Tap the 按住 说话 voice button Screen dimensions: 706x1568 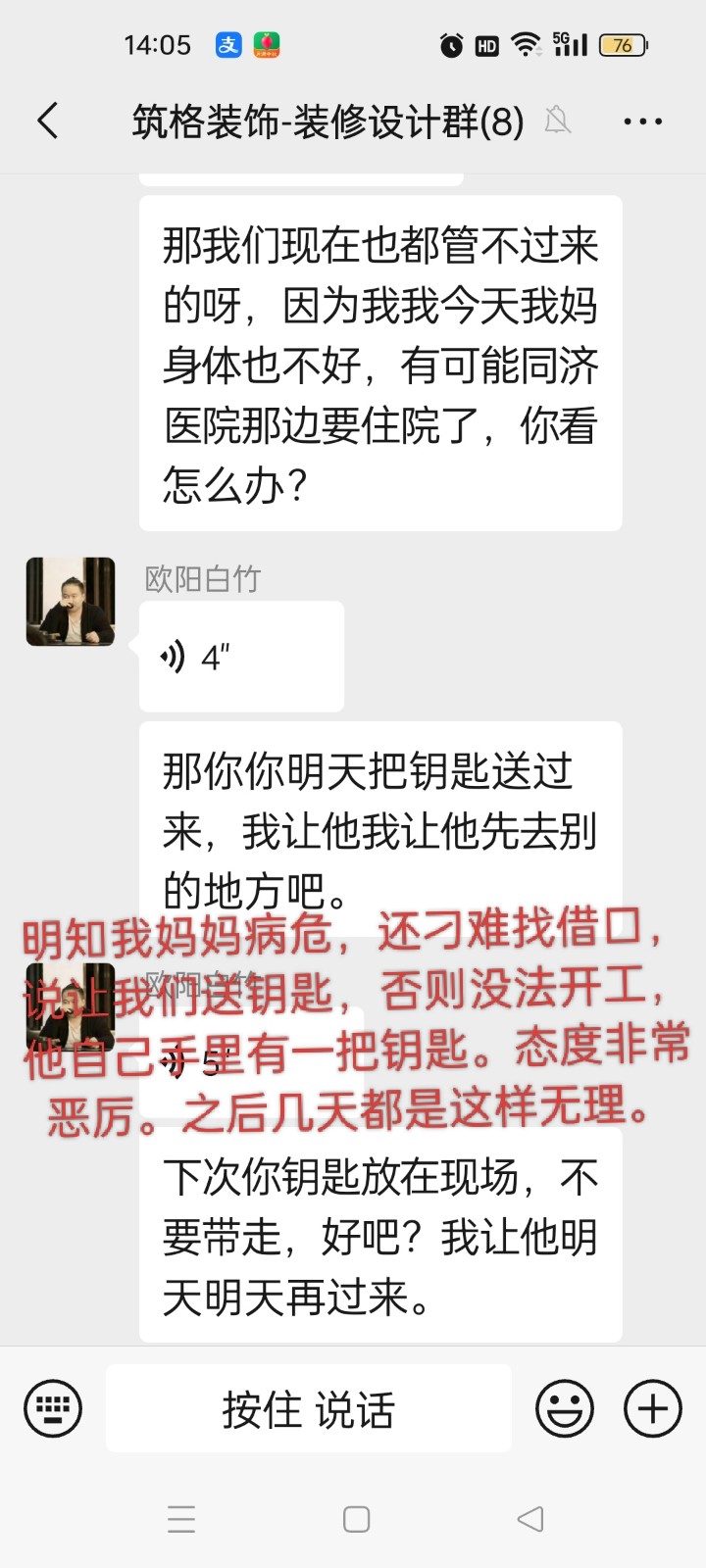point(308,1408)
